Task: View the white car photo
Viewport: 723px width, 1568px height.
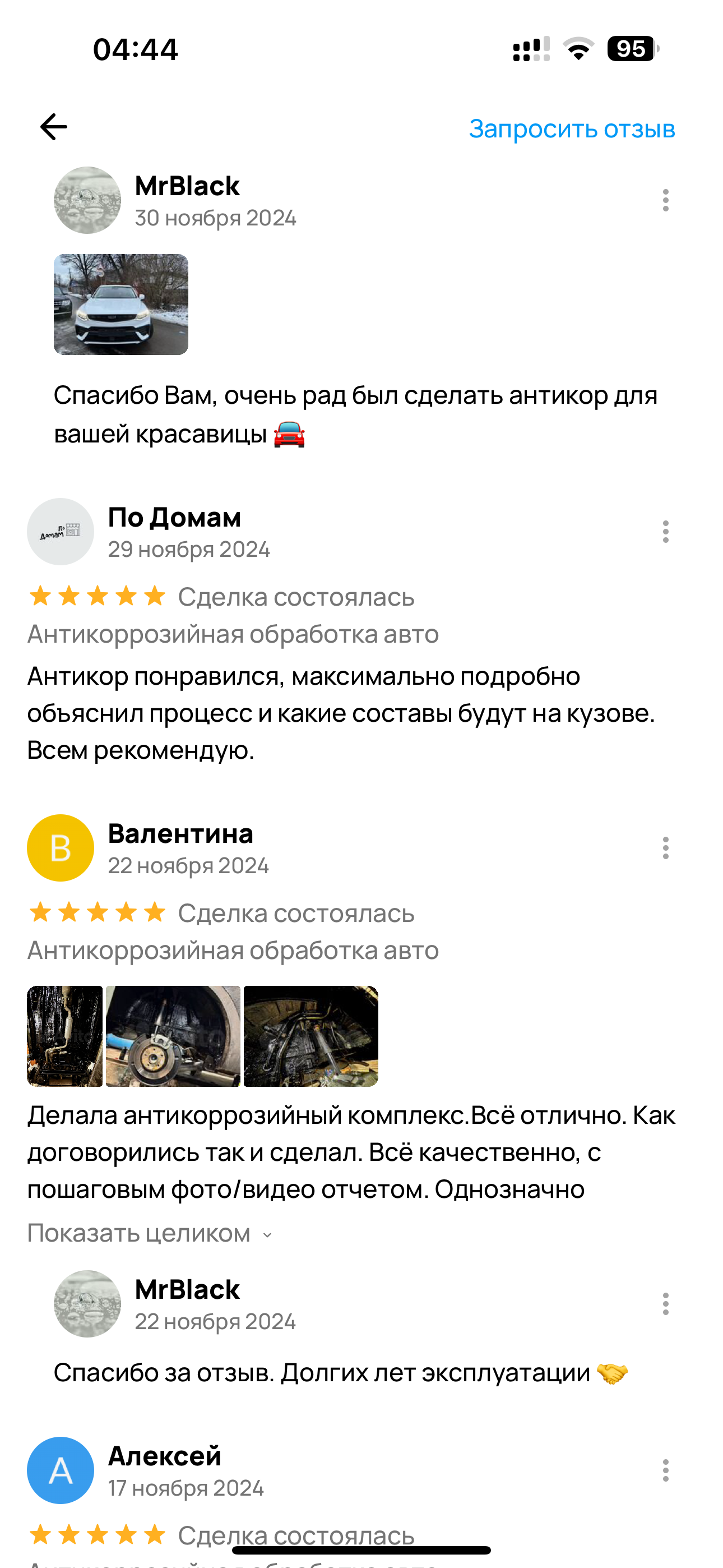Action: point(121,305)
